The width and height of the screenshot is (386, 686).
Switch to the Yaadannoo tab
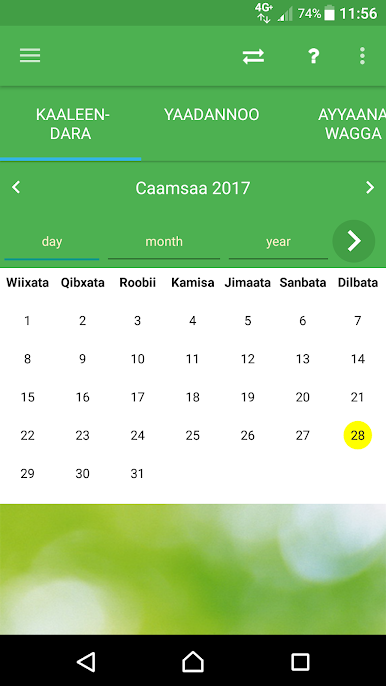pos(212,115)
